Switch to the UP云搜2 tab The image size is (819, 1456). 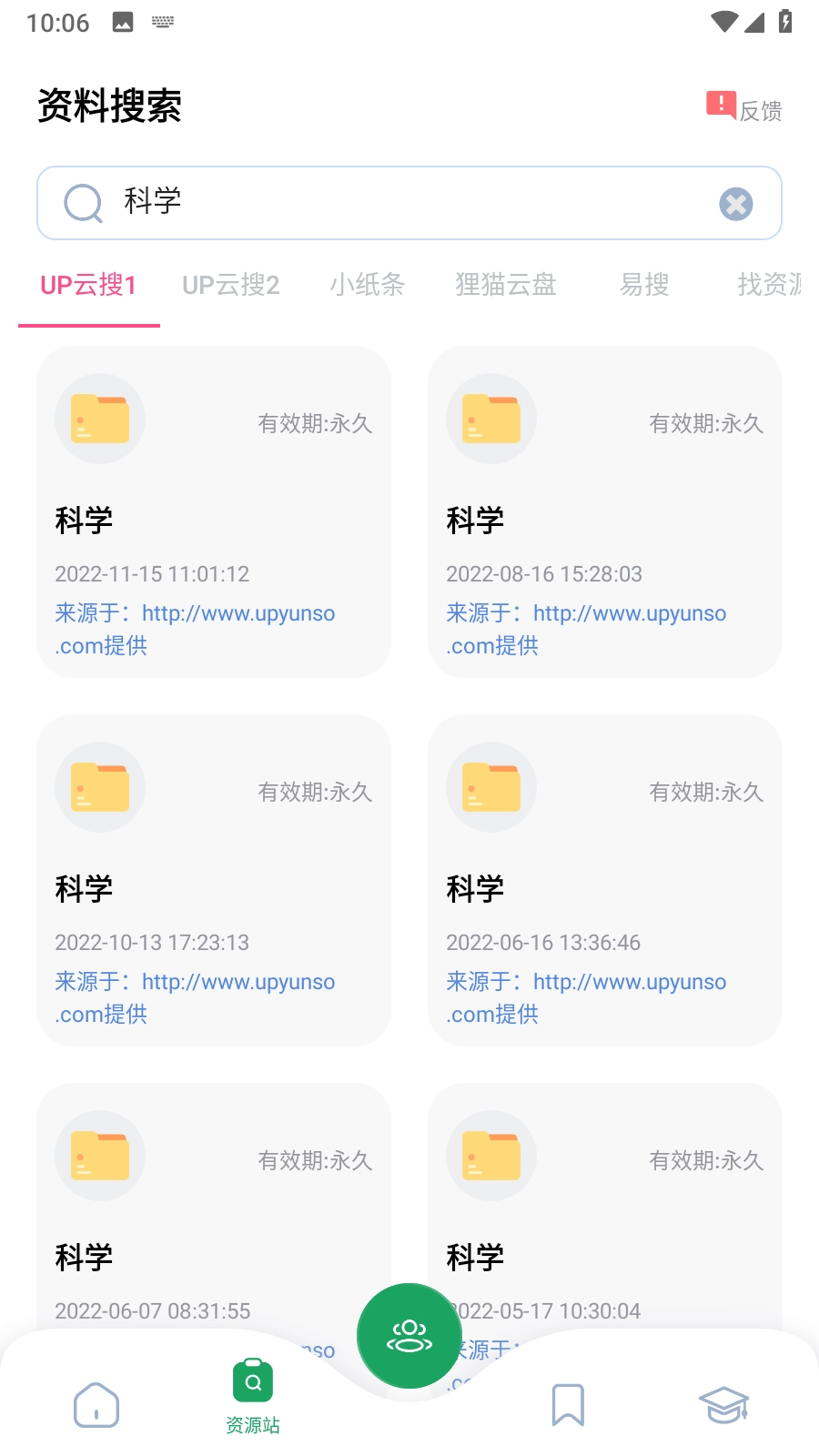pos(230,286)
